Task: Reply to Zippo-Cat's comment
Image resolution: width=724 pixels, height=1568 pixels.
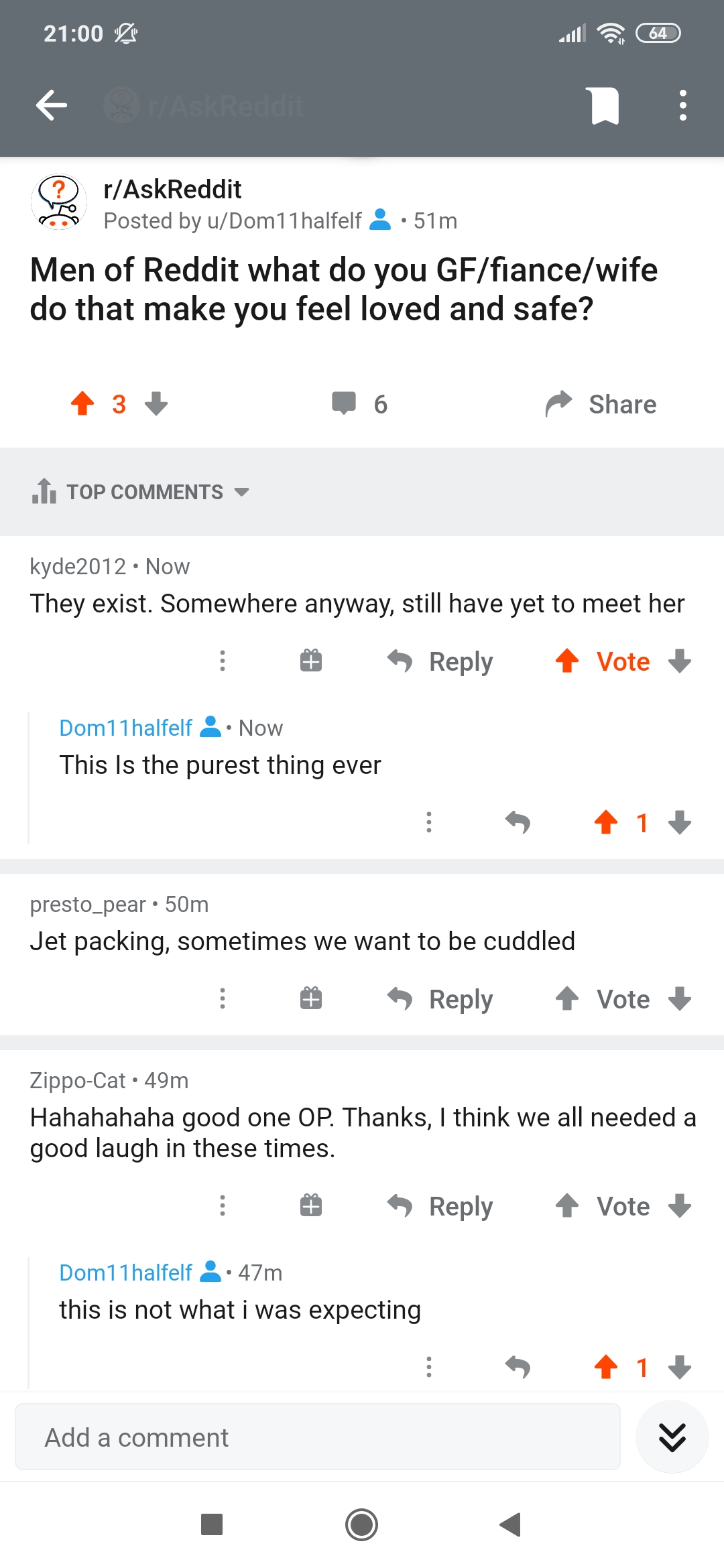Action: [x=440, y=1206]
